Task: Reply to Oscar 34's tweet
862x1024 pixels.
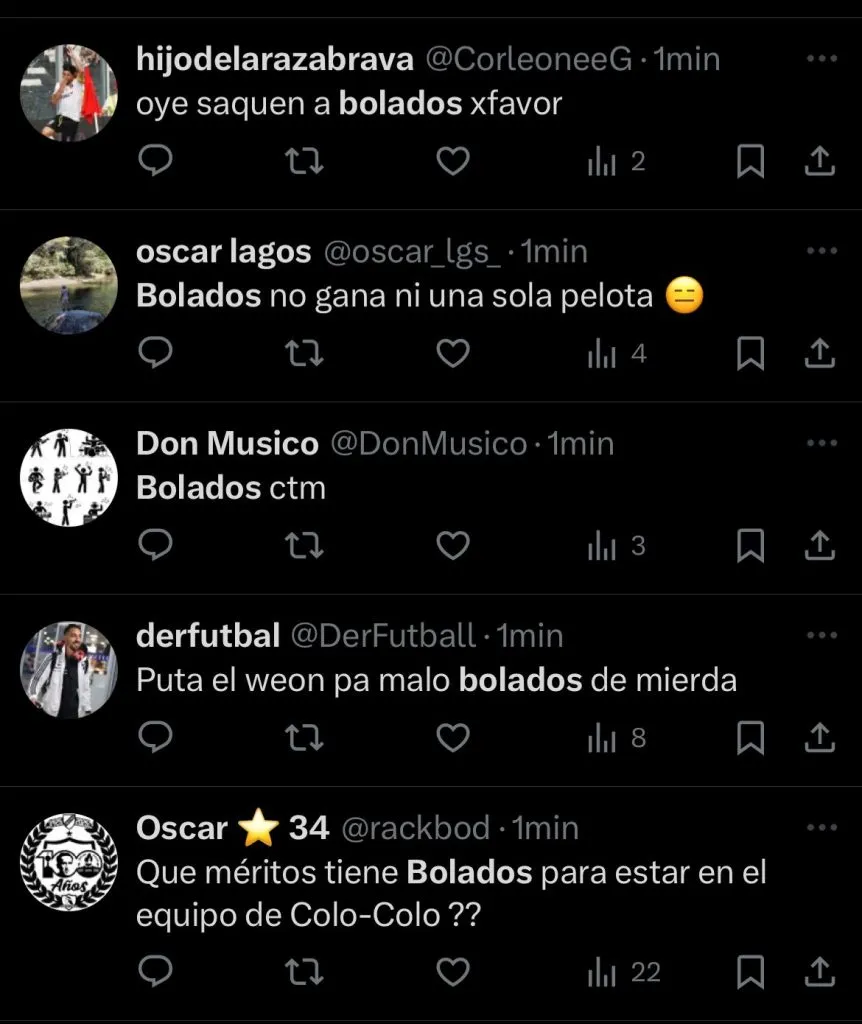Action: point(155,970)
